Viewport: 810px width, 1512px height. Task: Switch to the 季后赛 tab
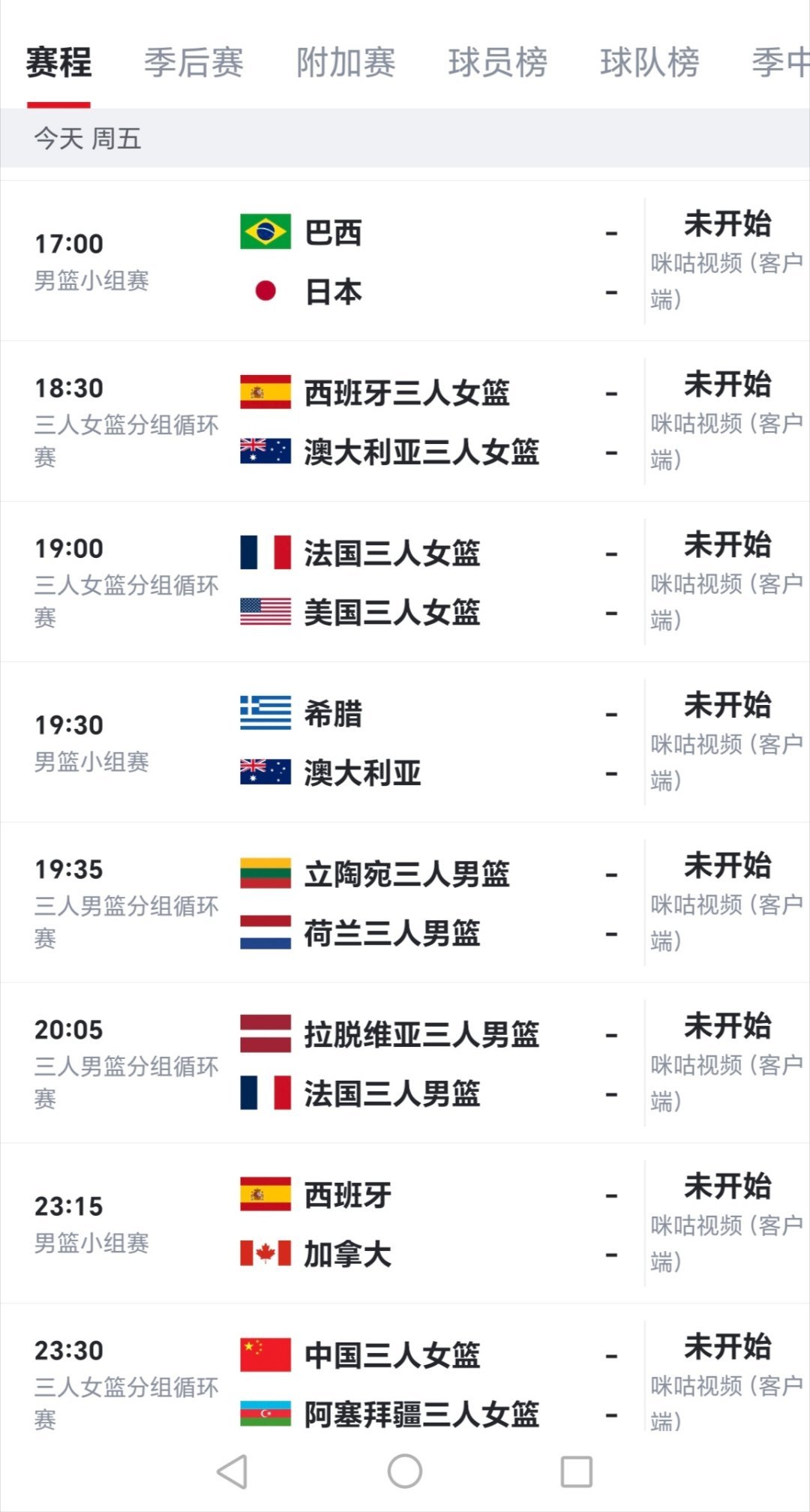[x=193, y=63]
